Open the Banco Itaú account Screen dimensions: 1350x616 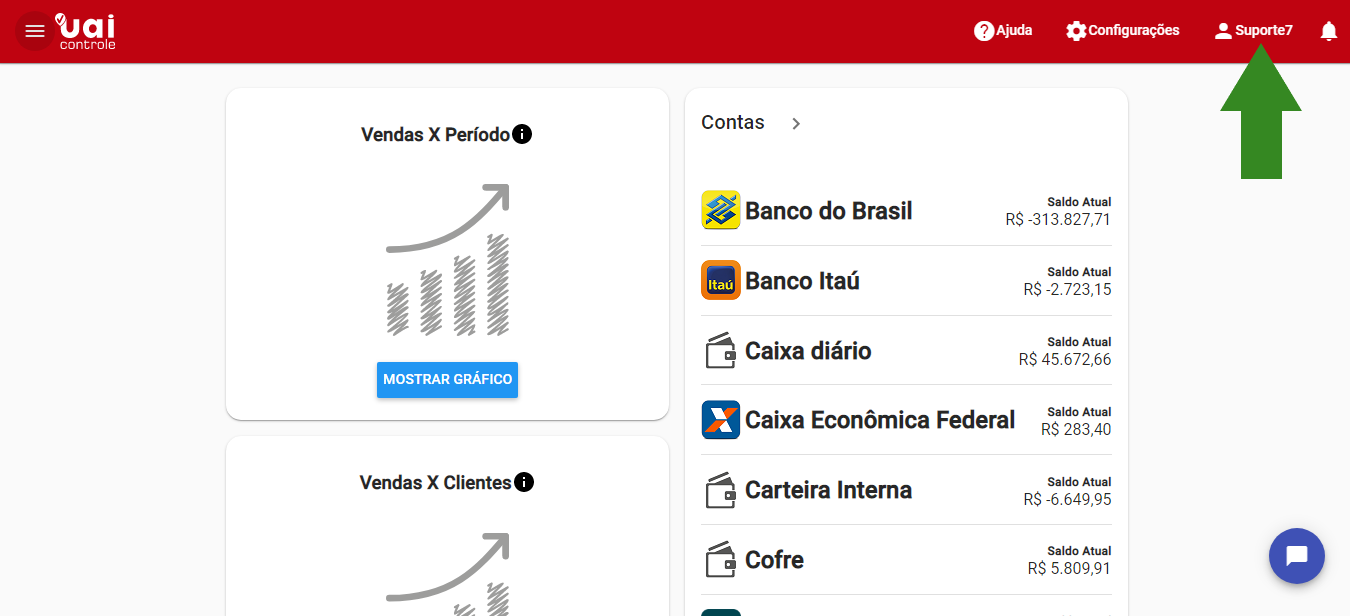coord(802,281)
